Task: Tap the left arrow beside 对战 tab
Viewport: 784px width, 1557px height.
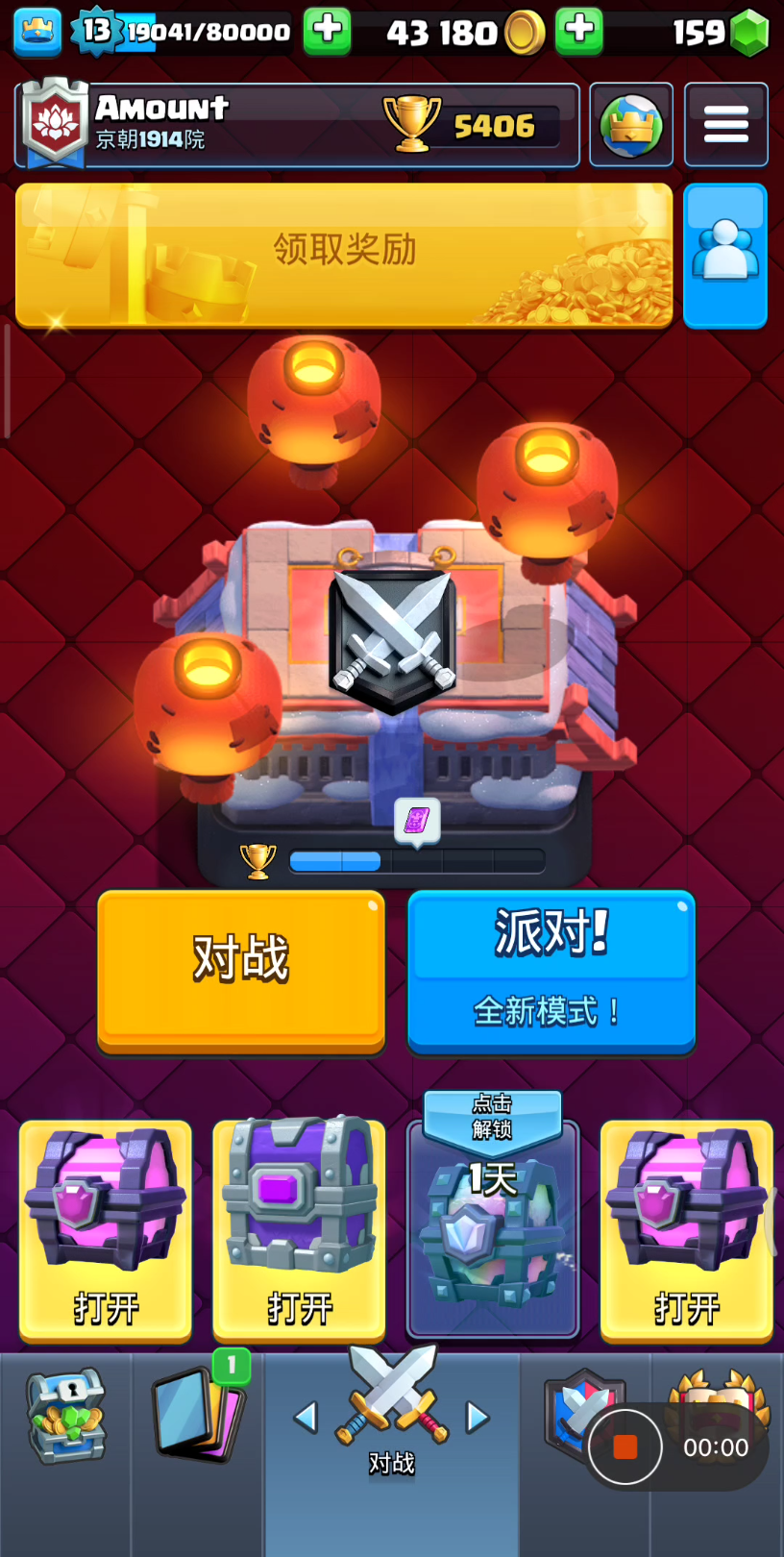Action: click(x=306, y=1417)
